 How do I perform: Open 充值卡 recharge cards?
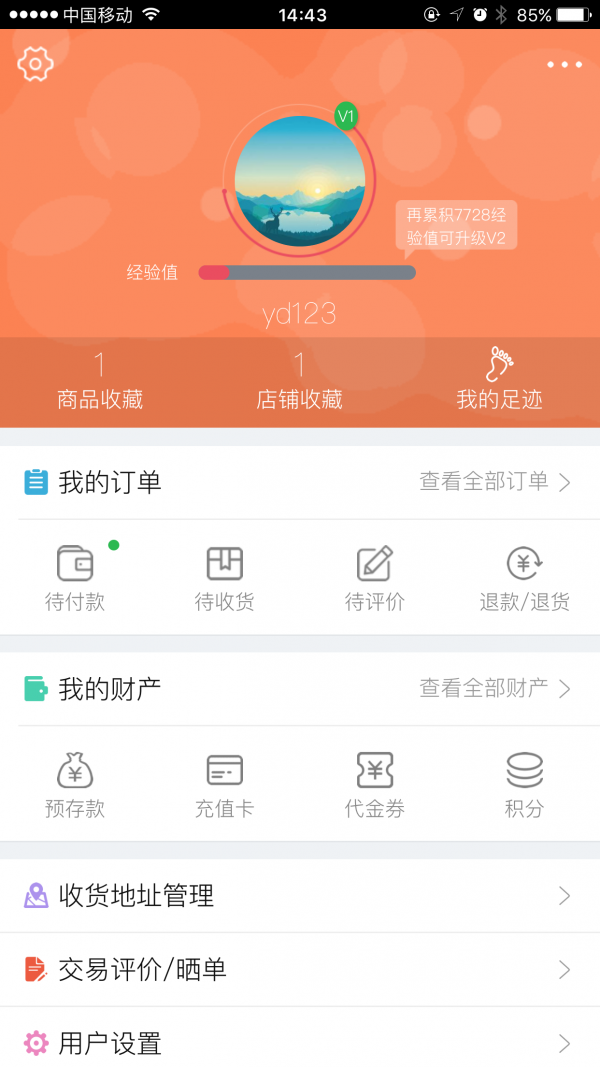[224, 785]
